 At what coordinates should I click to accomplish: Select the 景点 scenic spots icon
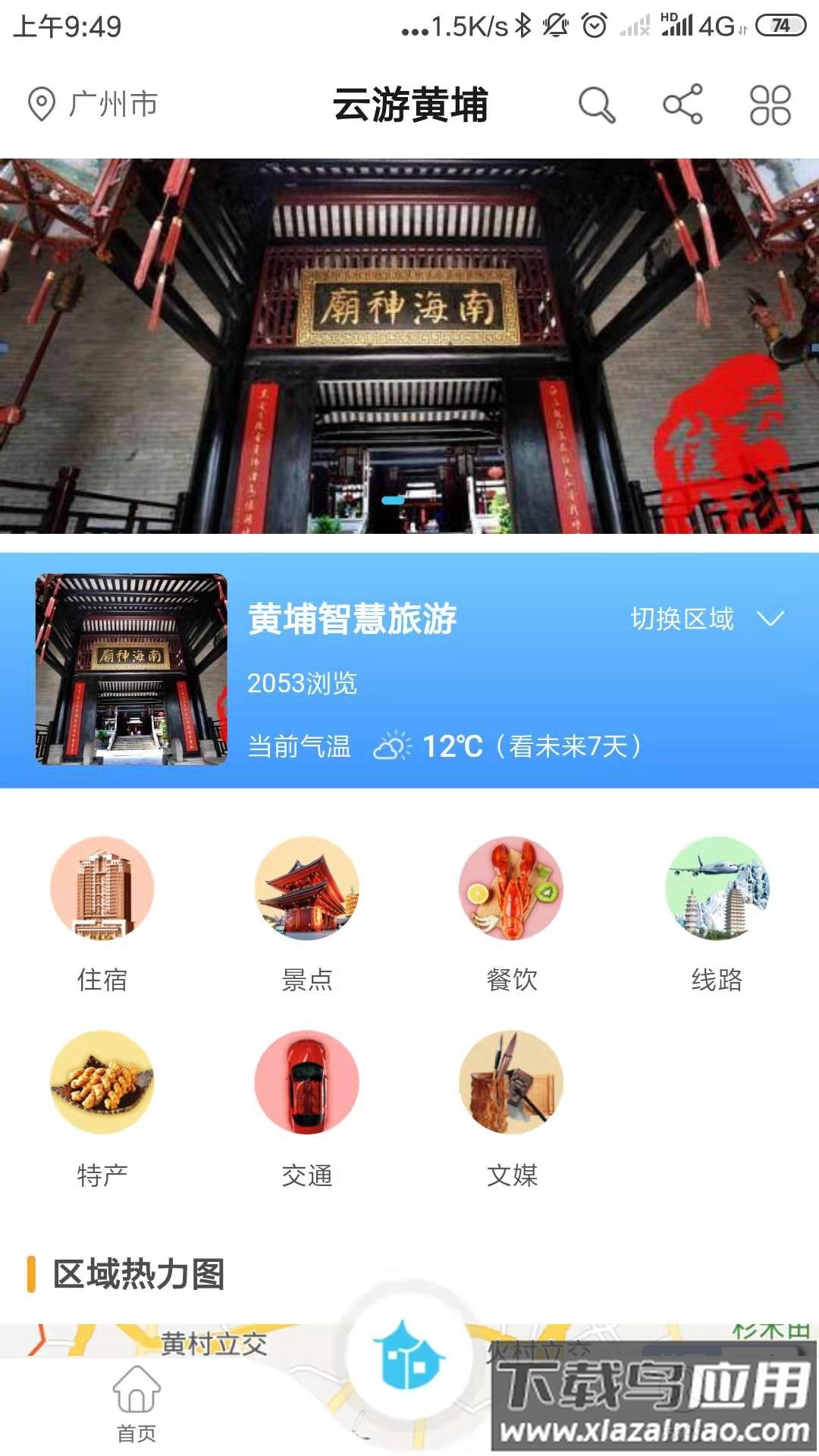(x=306, y=893)
